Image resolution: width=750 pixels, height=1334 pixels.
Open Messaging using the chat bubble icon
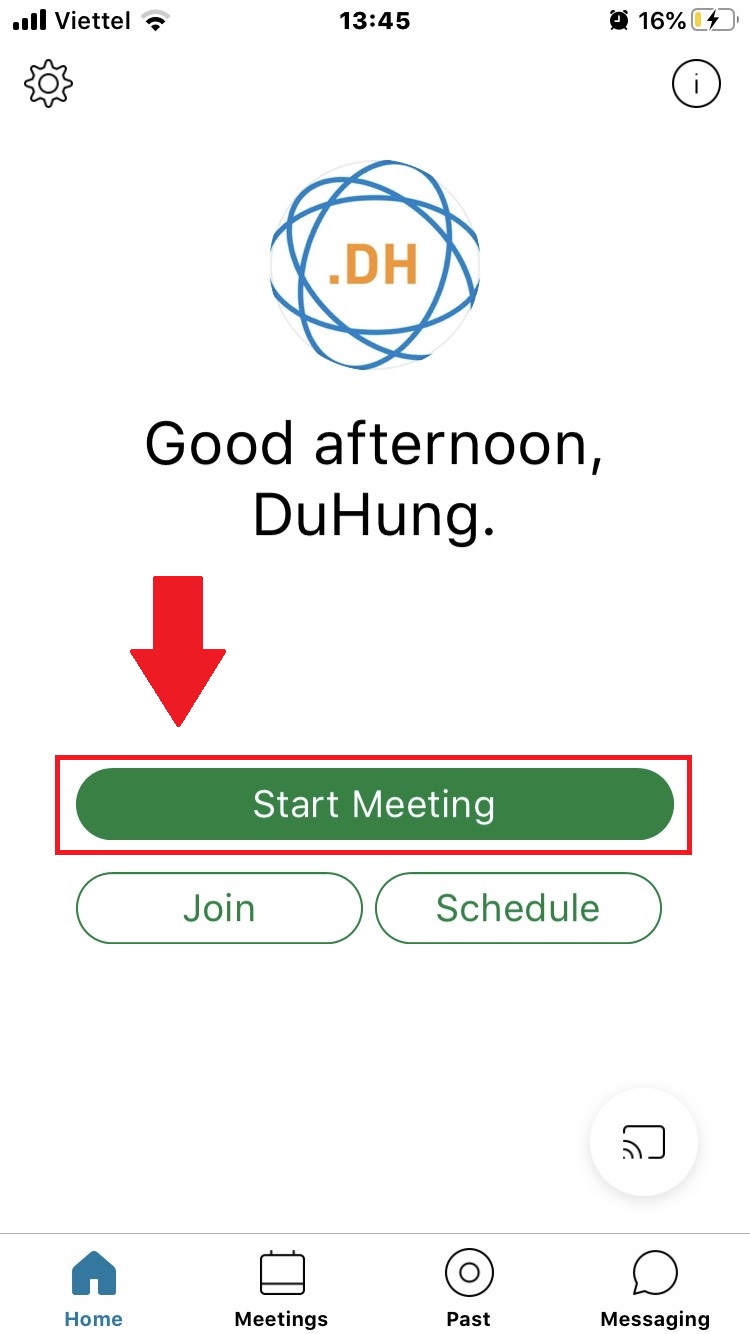[x=654, y=1272]
